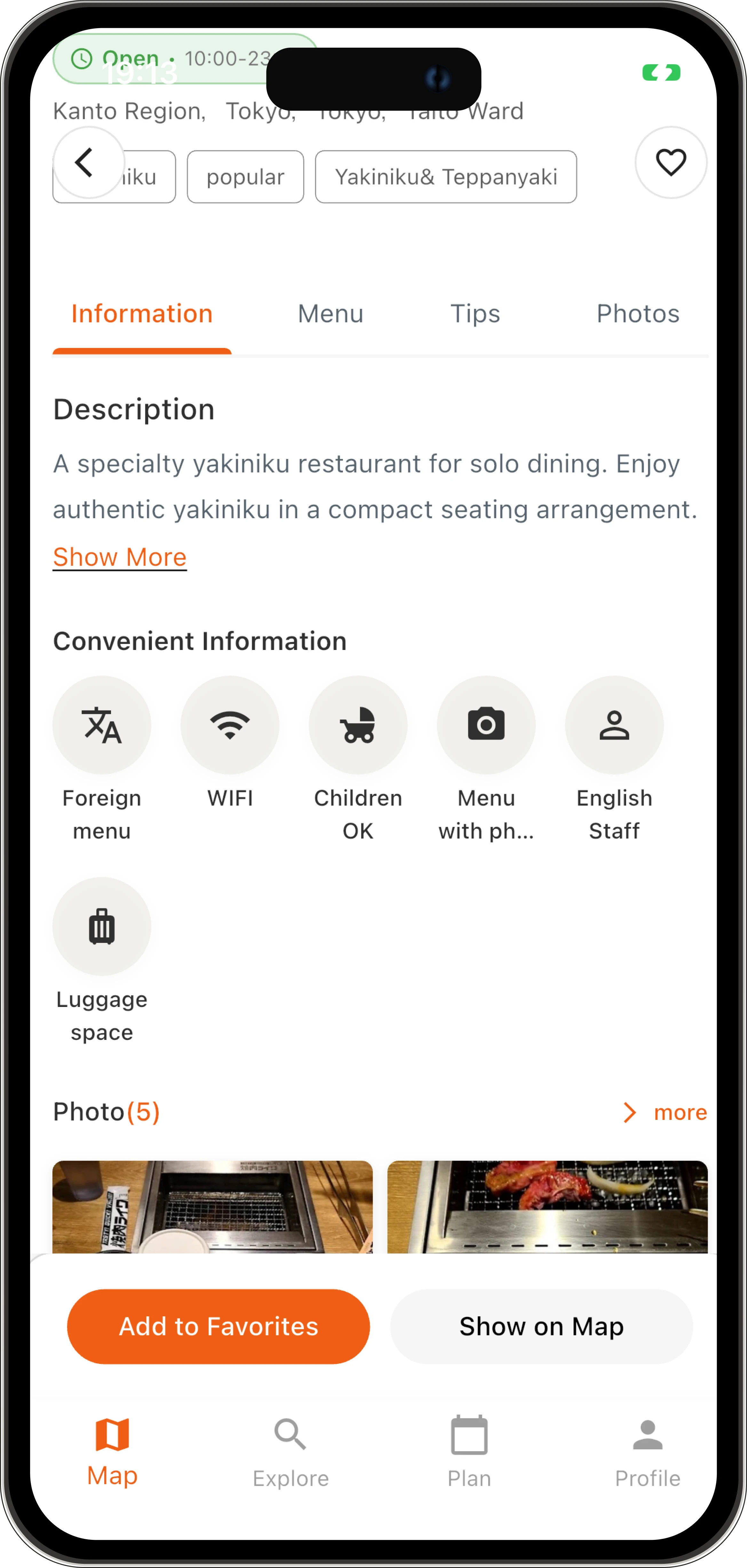Go to the Explore section
This screenshot has height=1568, width=747.
[290, 1451]
